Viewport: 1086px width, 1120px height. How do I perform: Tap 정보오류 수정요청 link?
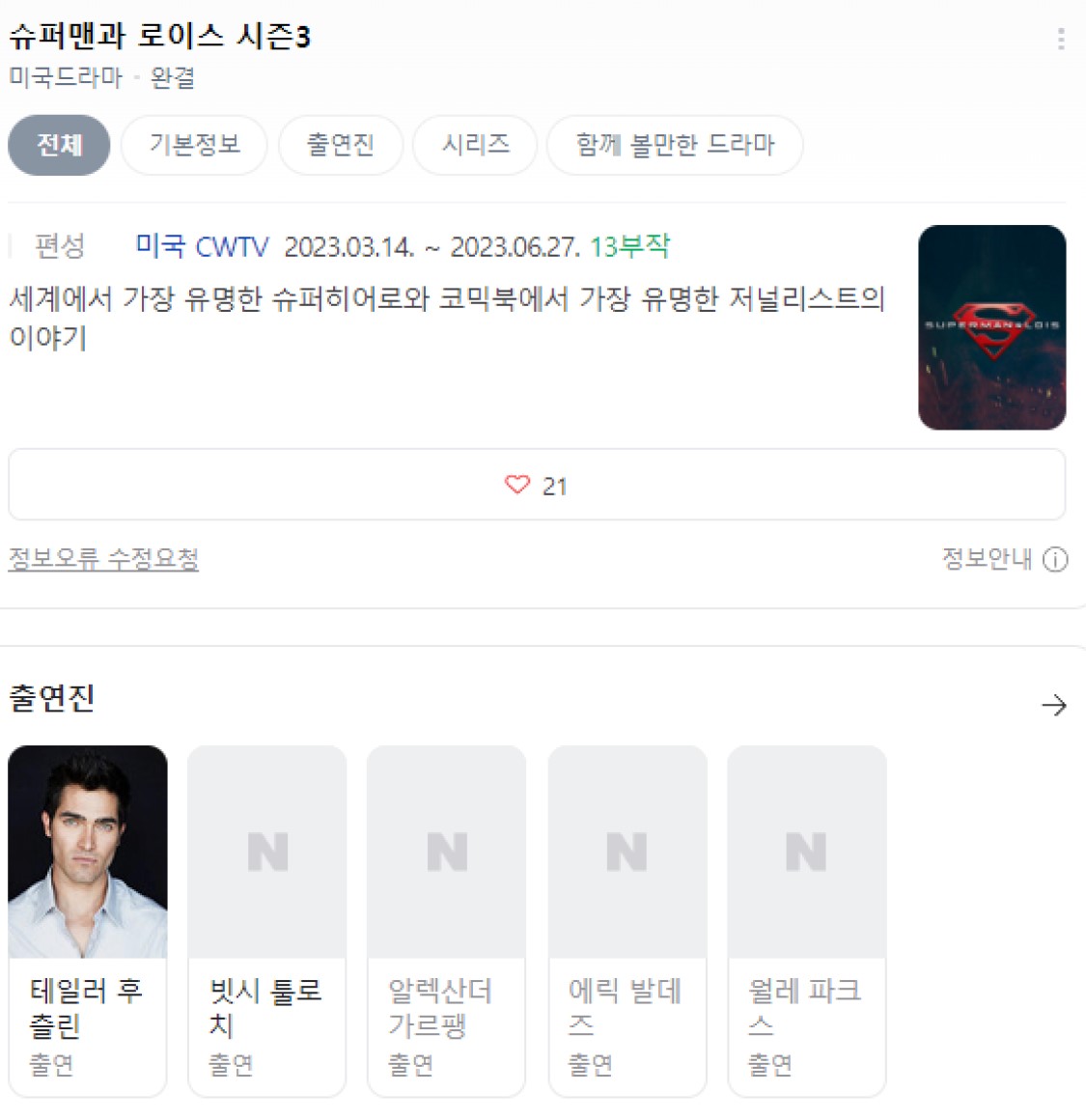pos(103,558)
